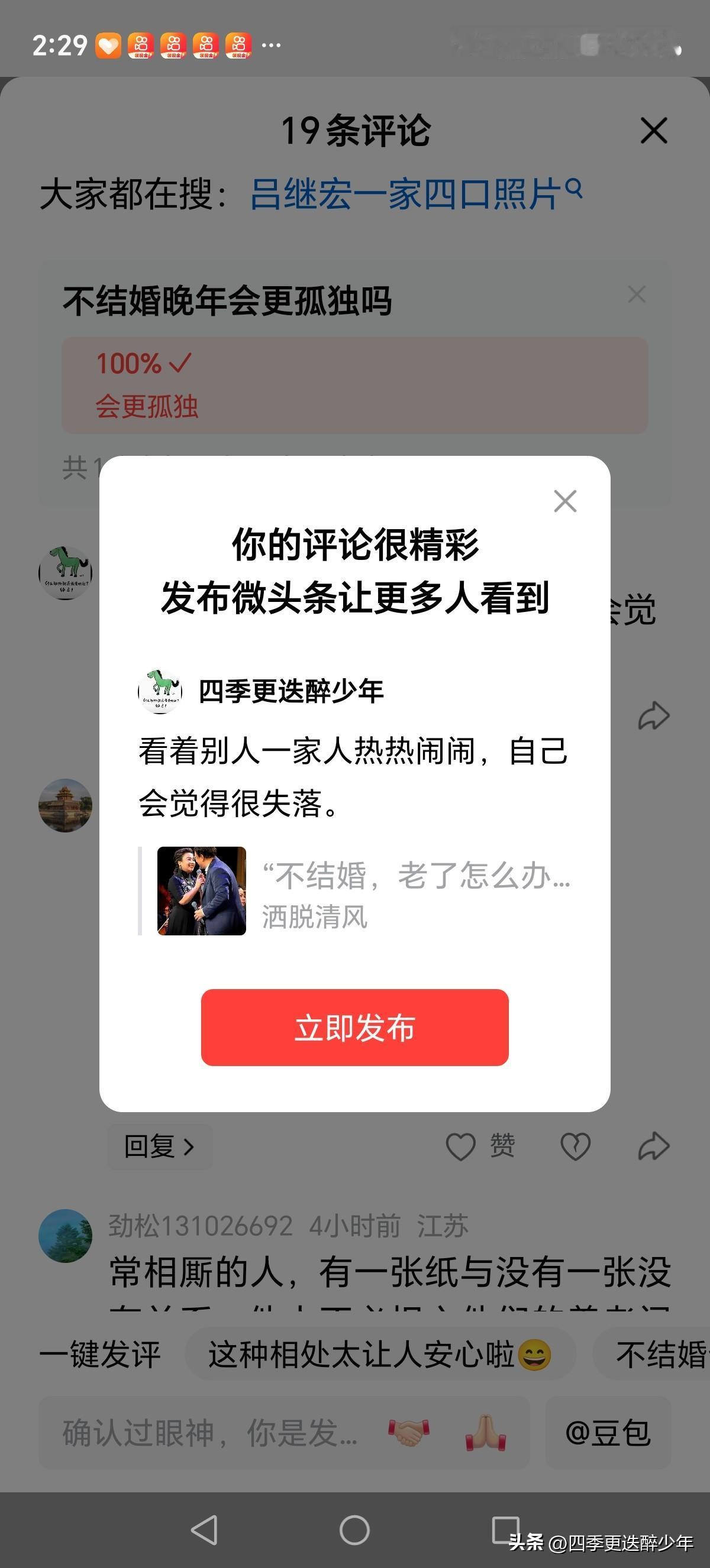
Task: Tap the orange heart health icon in status bar
Action: (107, 44)
